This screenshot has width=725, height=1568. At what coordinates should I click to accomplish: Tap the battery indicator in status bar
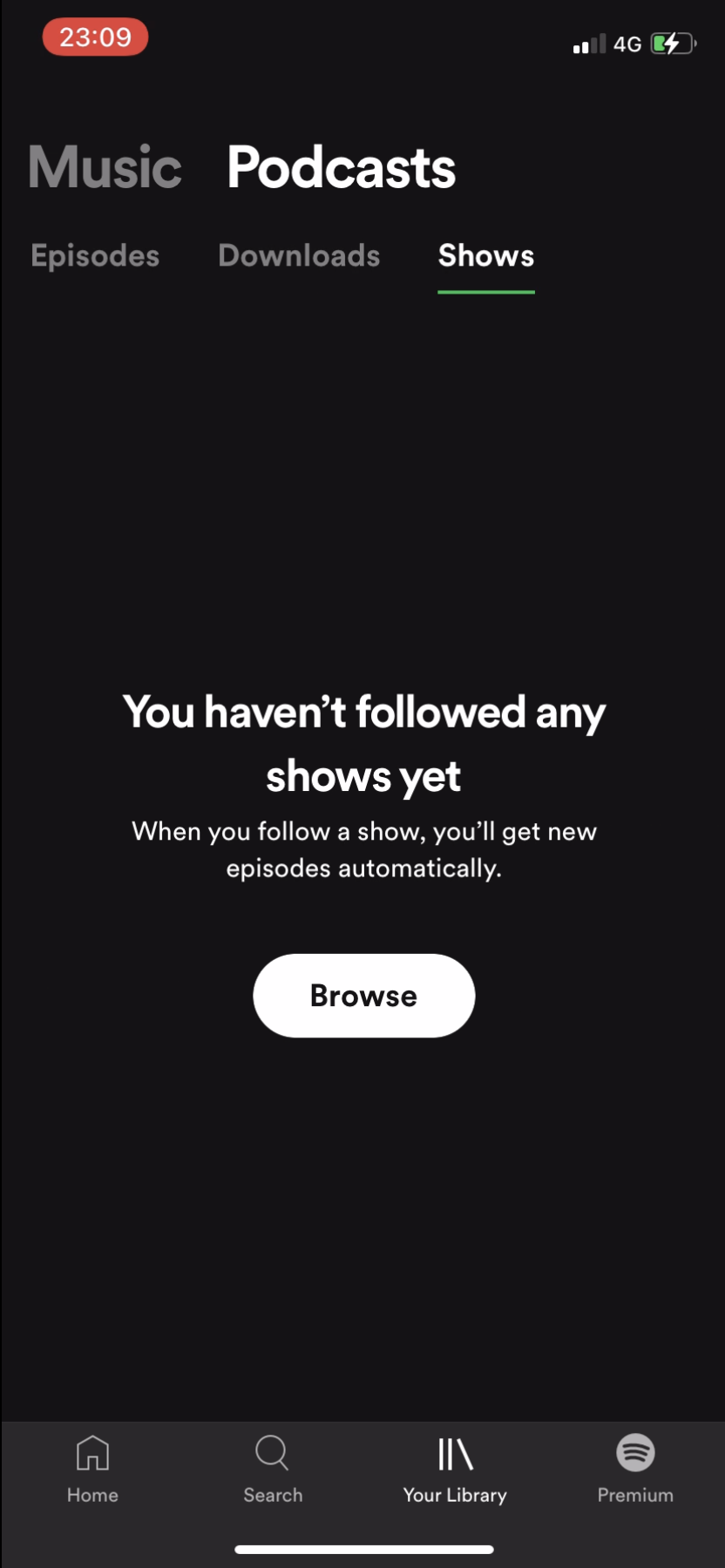click(x=671, y=44)
